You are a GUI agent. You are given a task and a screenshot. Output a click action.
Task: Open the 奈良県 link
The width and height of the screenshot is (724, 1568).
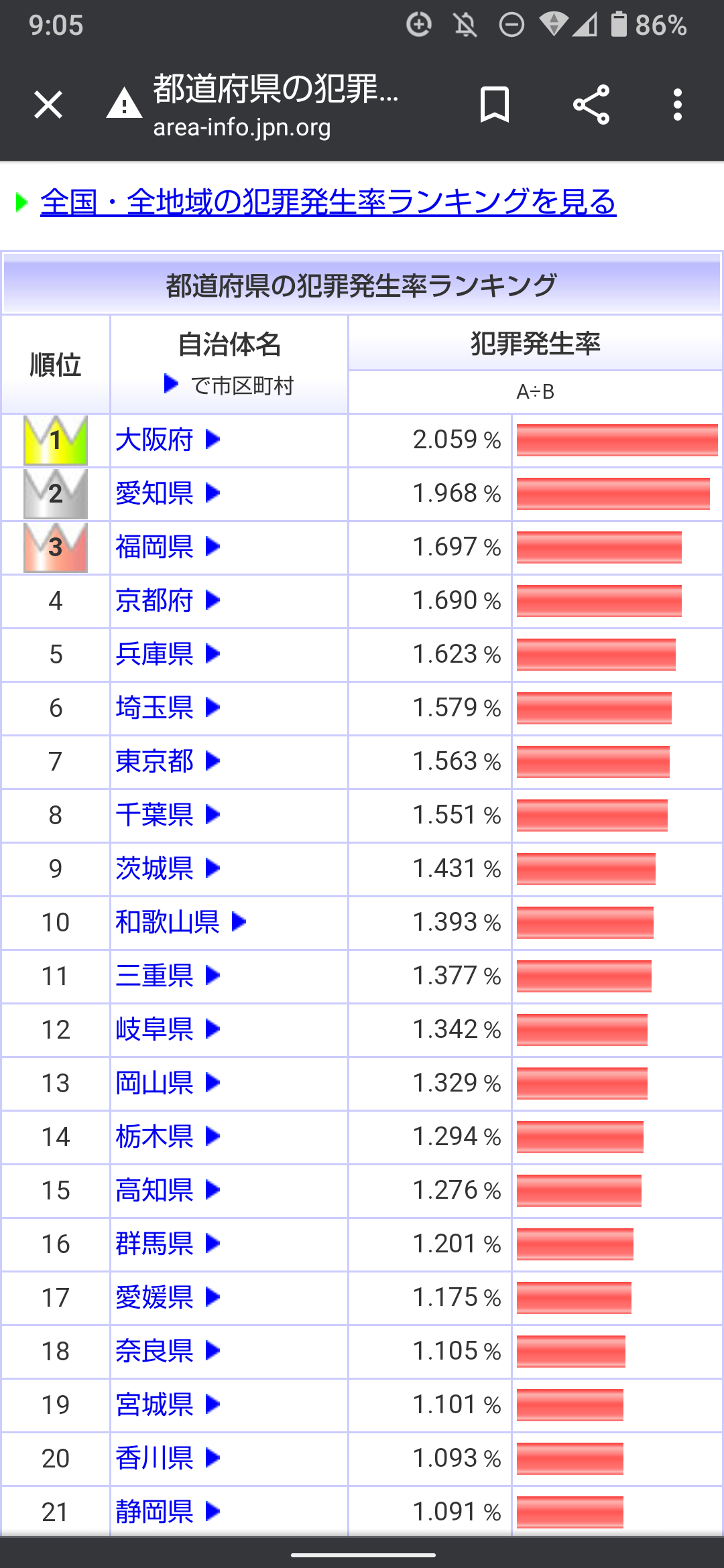(154, 1352)
